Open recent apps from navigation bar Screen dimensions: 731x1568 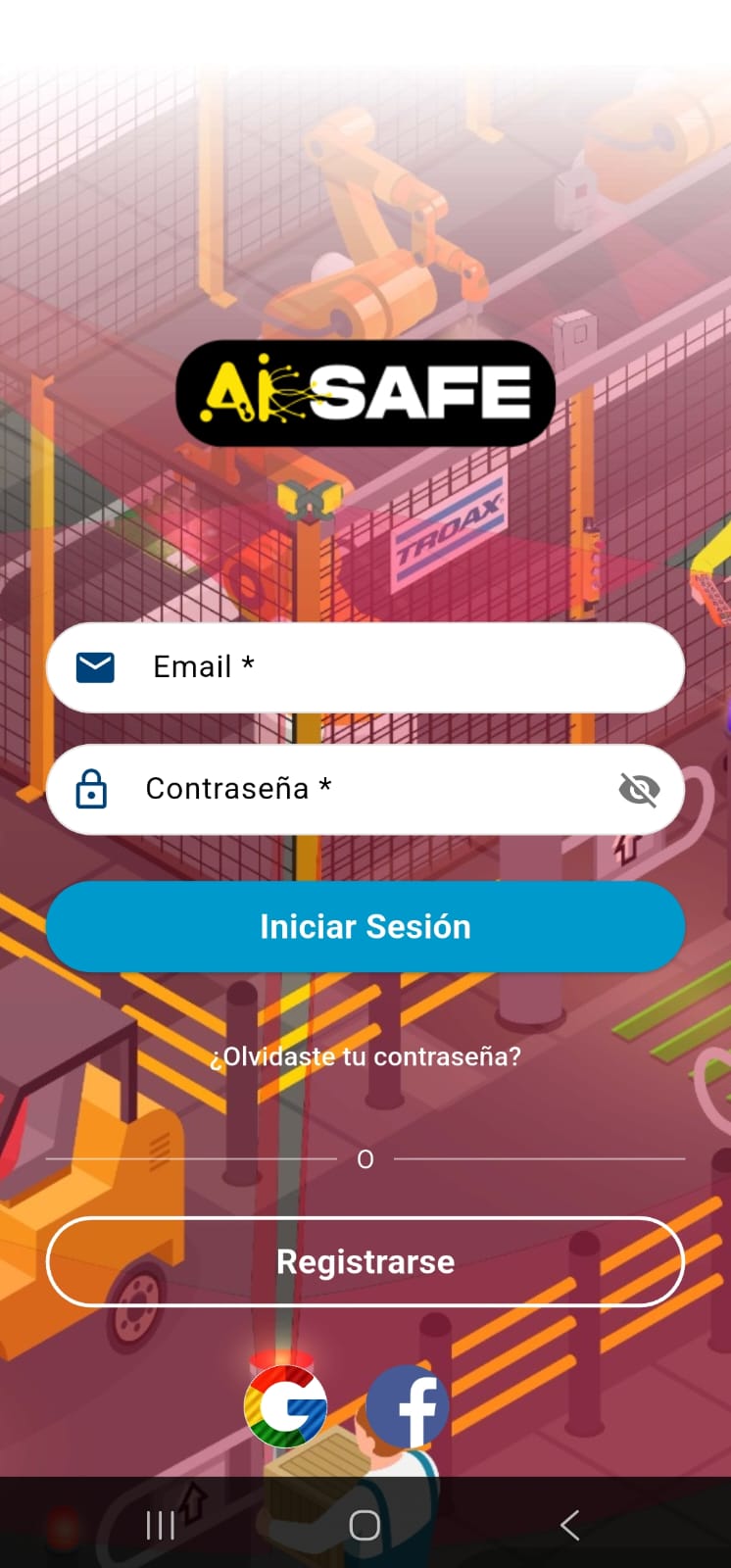coord(160,1525)
